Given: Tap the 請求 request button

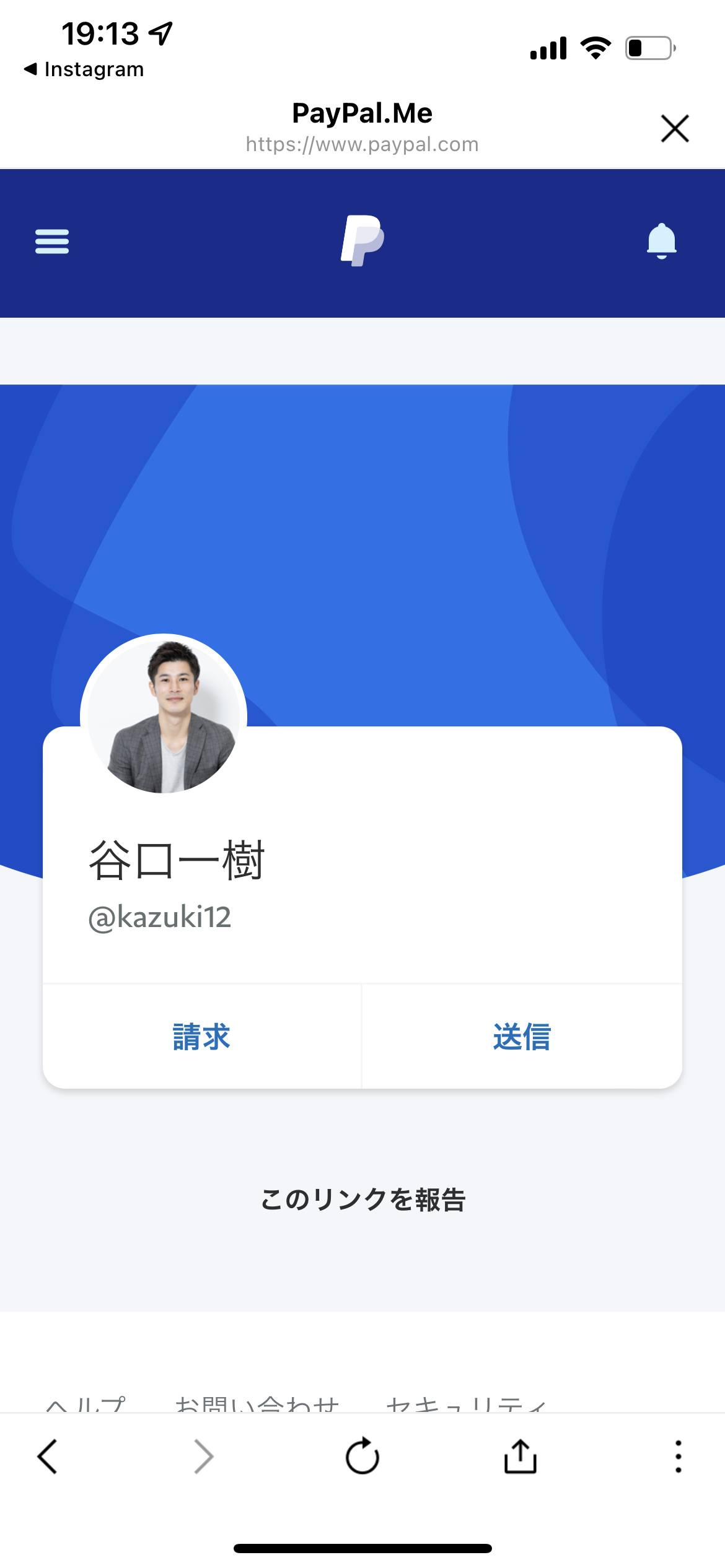Looking at the screenshot, I should click(x=202, y=1037).
